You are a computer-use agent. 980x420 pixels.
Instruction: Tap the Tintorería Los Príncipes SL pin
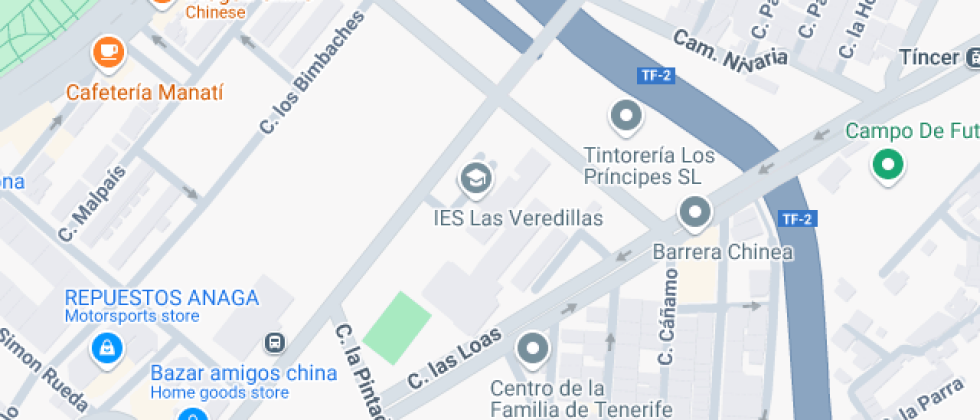point(626,117)
